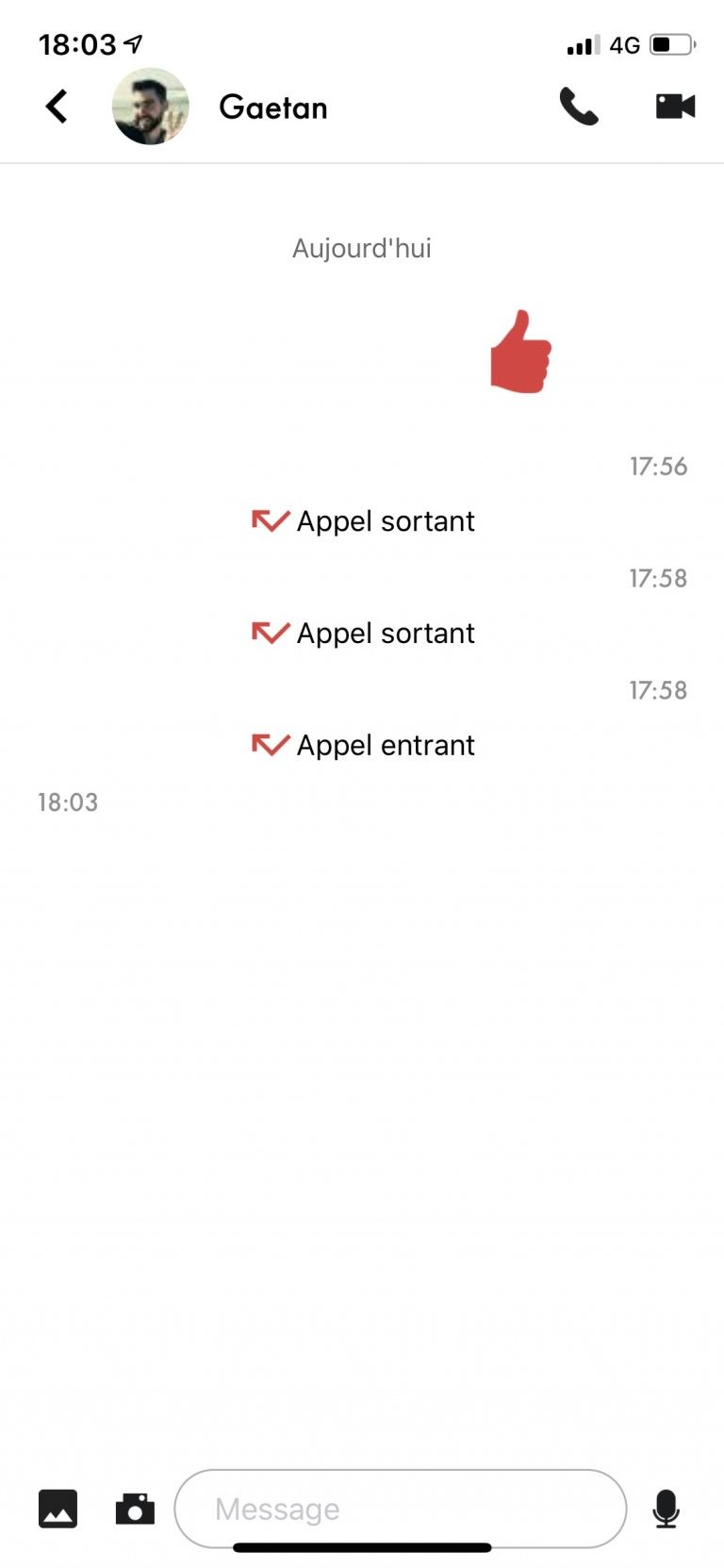Start a voice call with Gaetan
This screenshot has height=1568, width=724.
click(x=579, y=107)
